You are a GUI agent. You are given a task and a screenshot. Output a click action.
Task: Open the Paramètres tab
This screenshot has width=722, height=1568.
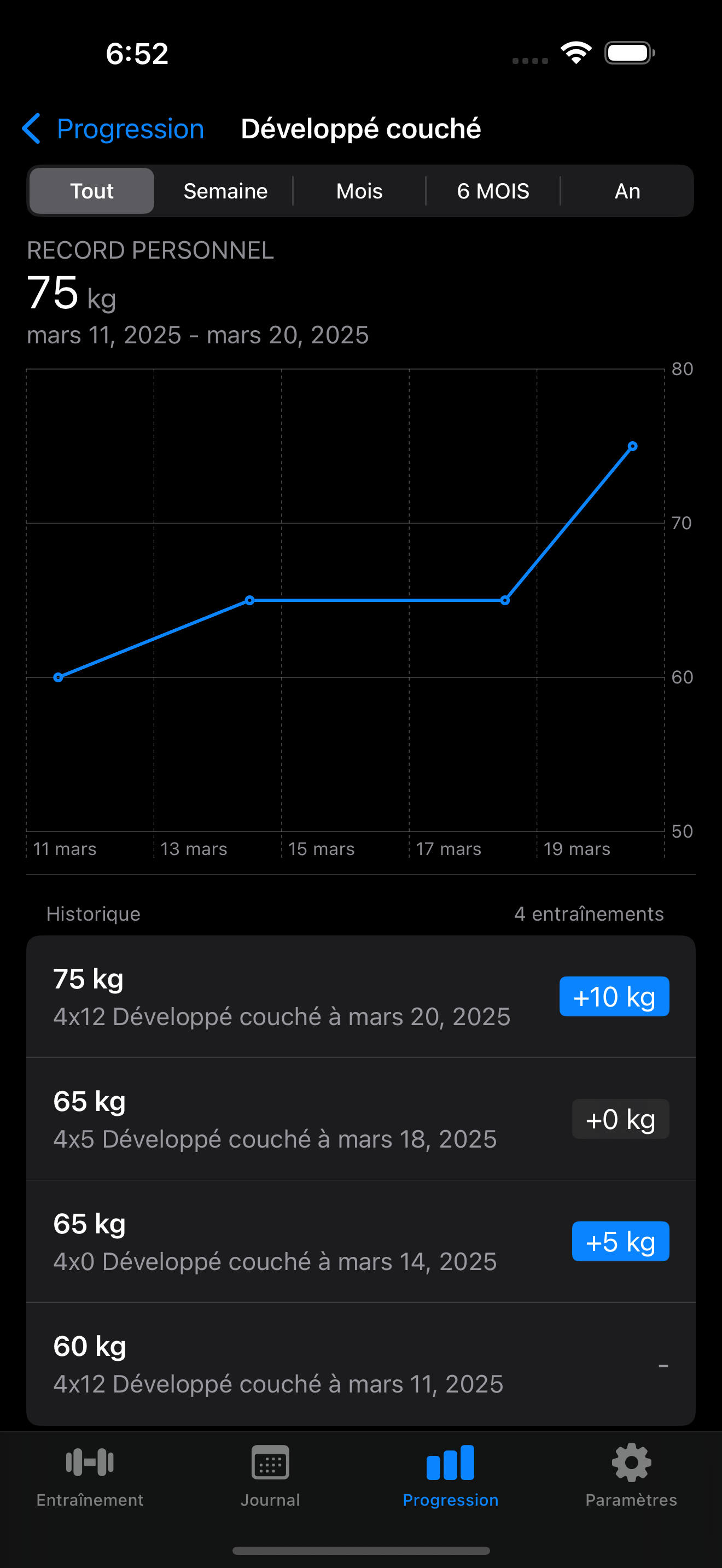point(631,1476)
